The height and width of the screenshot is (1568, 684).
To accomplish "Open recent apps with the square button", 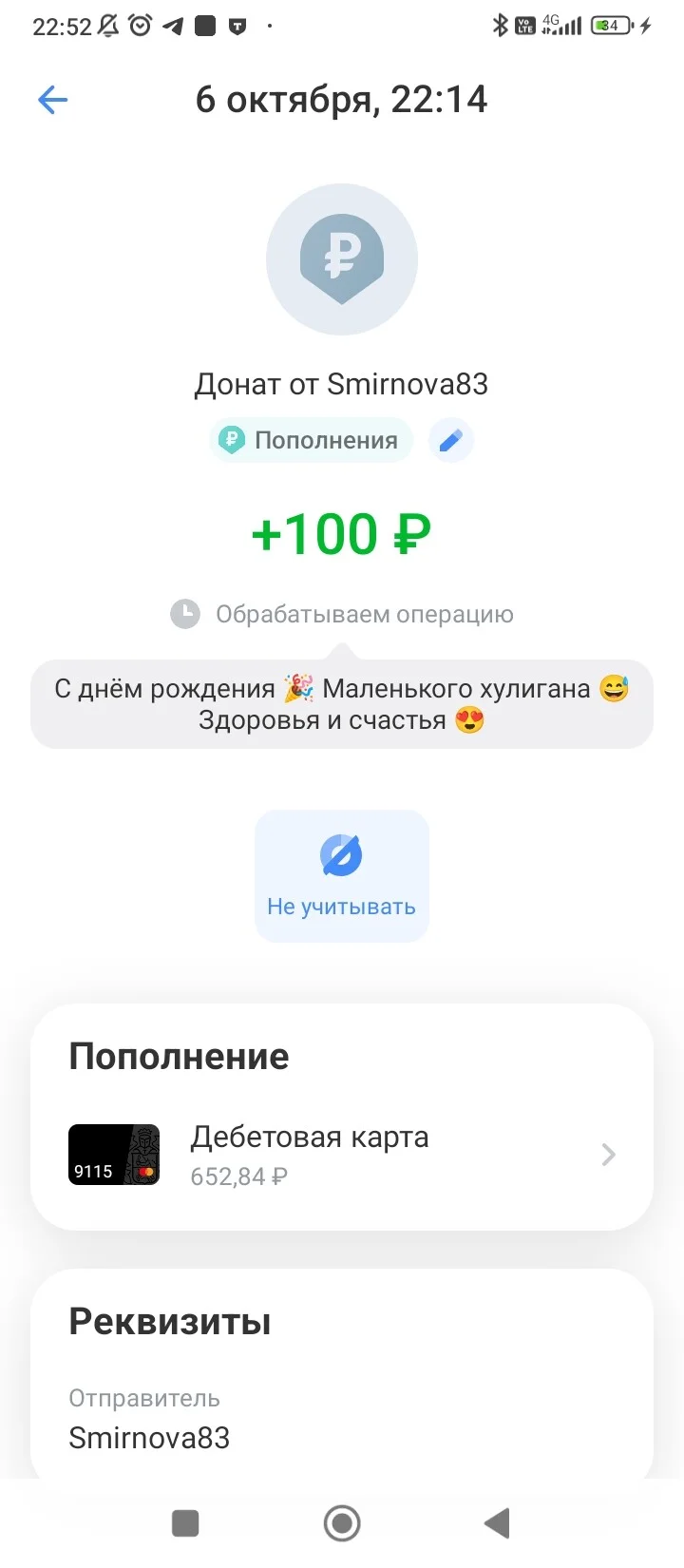I will tap(185, 1523).
